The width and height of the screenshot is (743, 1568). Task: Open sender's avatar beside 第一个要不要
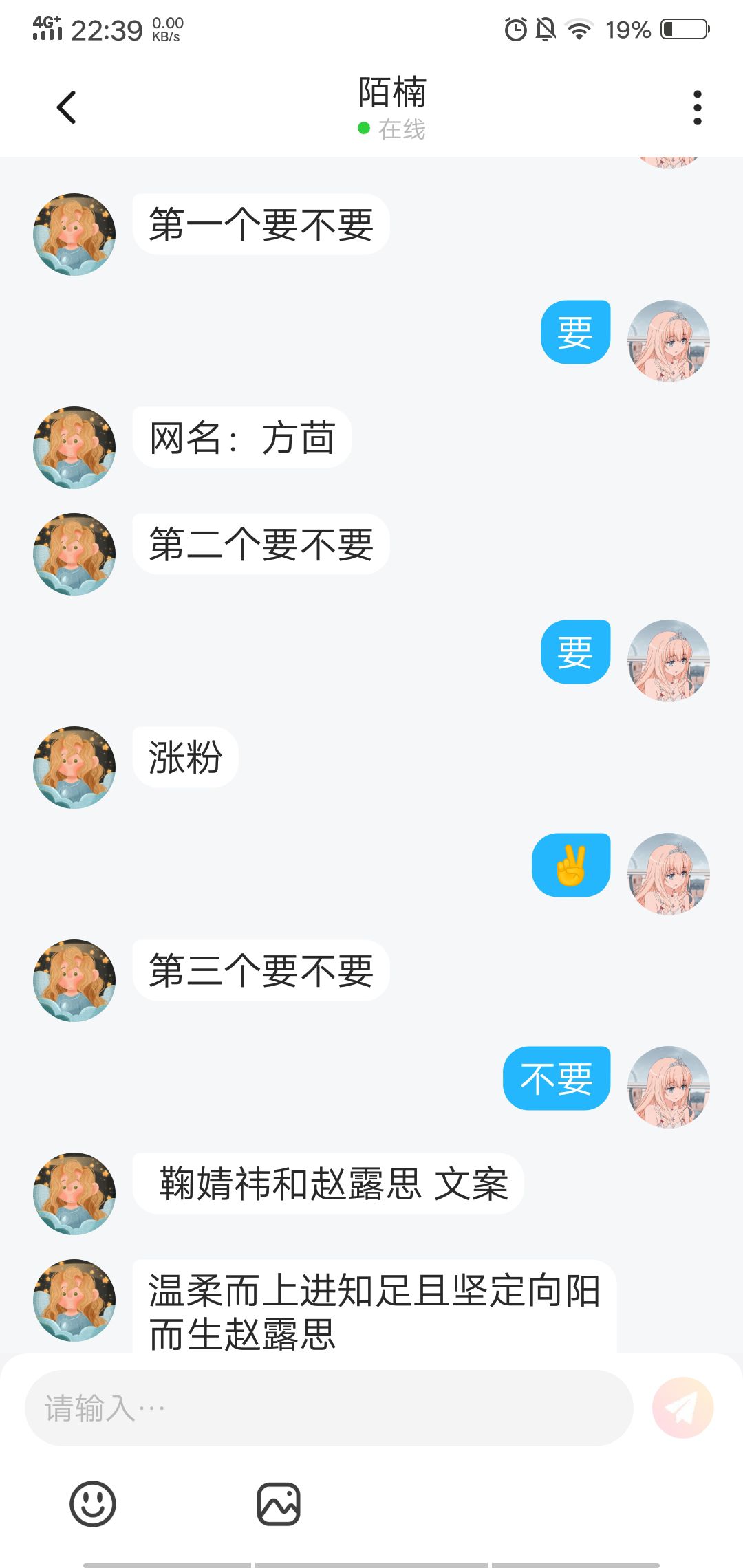[74, 235]
